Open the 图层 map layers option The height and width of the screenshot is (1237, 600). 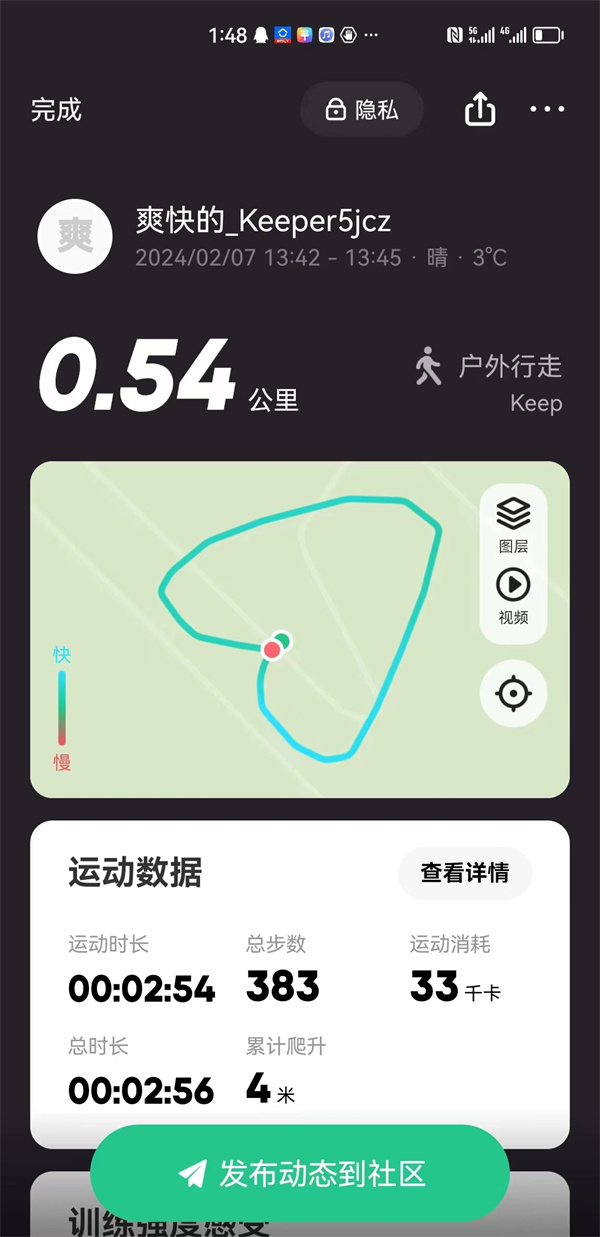click(x=513, y=524)
